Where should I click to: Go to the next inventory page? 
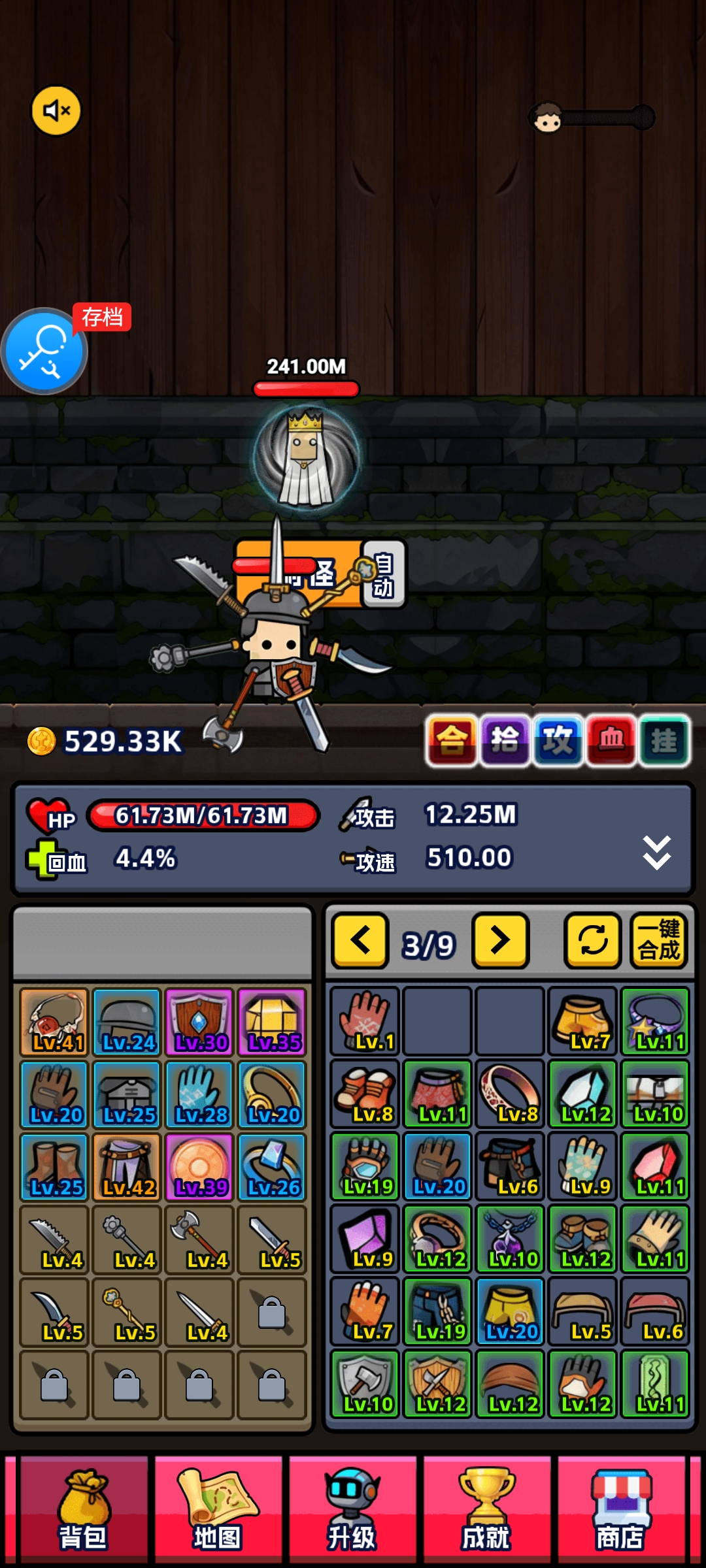pyautogui.click(x=501, y=941)
